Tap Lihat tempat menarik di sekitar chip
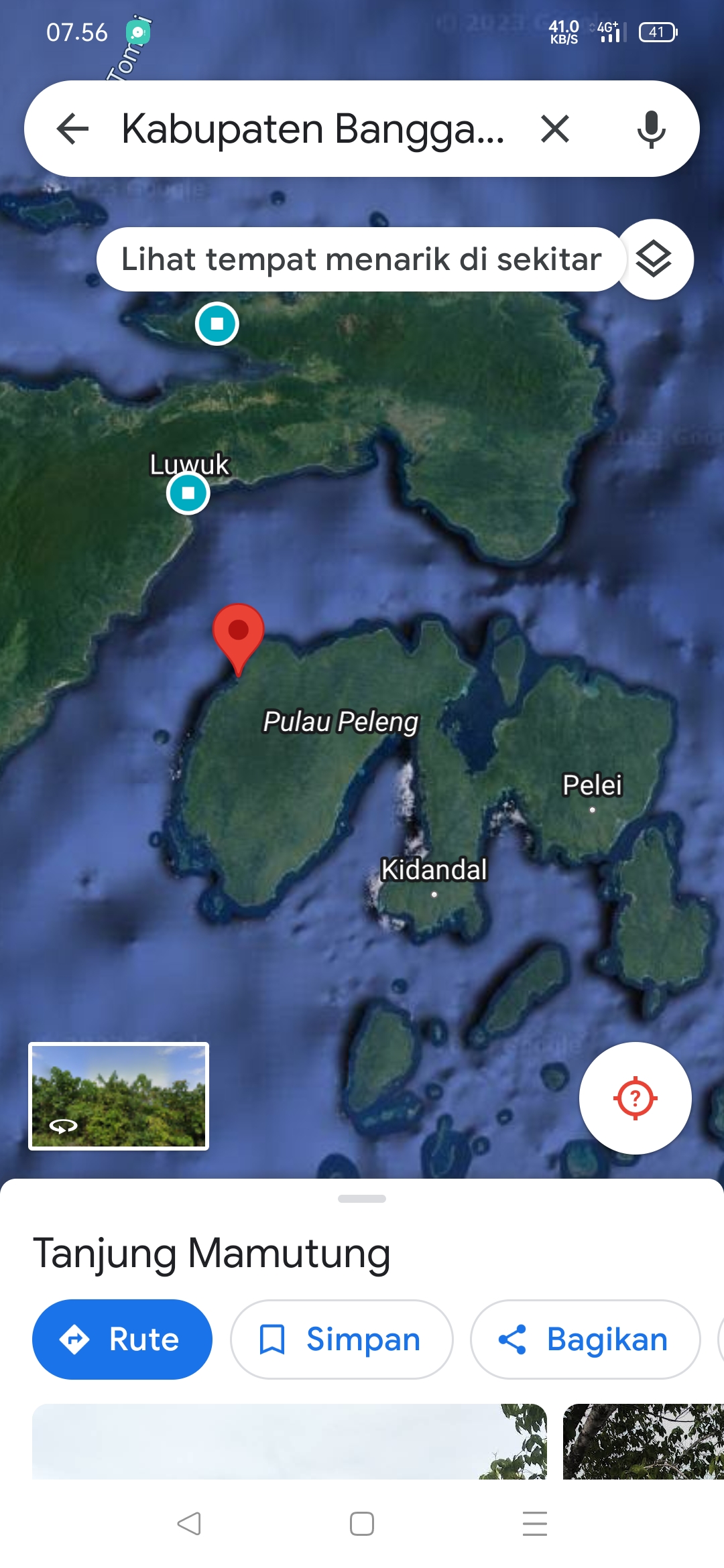The width and height of the screenshot is (724, 1568). pos(361,259)
